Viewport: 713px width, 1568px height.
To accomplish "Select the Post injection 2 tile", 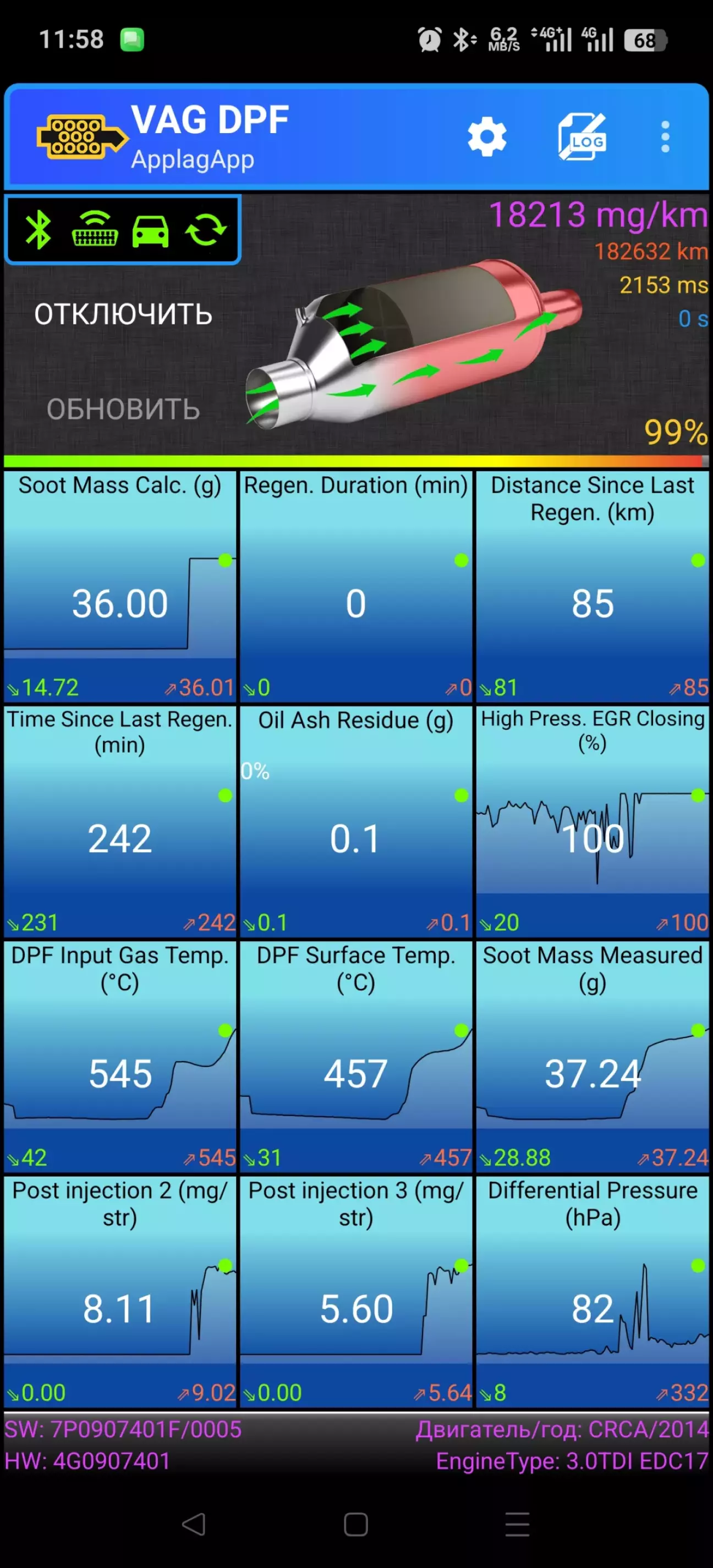I will click(x=120, y=1291).
